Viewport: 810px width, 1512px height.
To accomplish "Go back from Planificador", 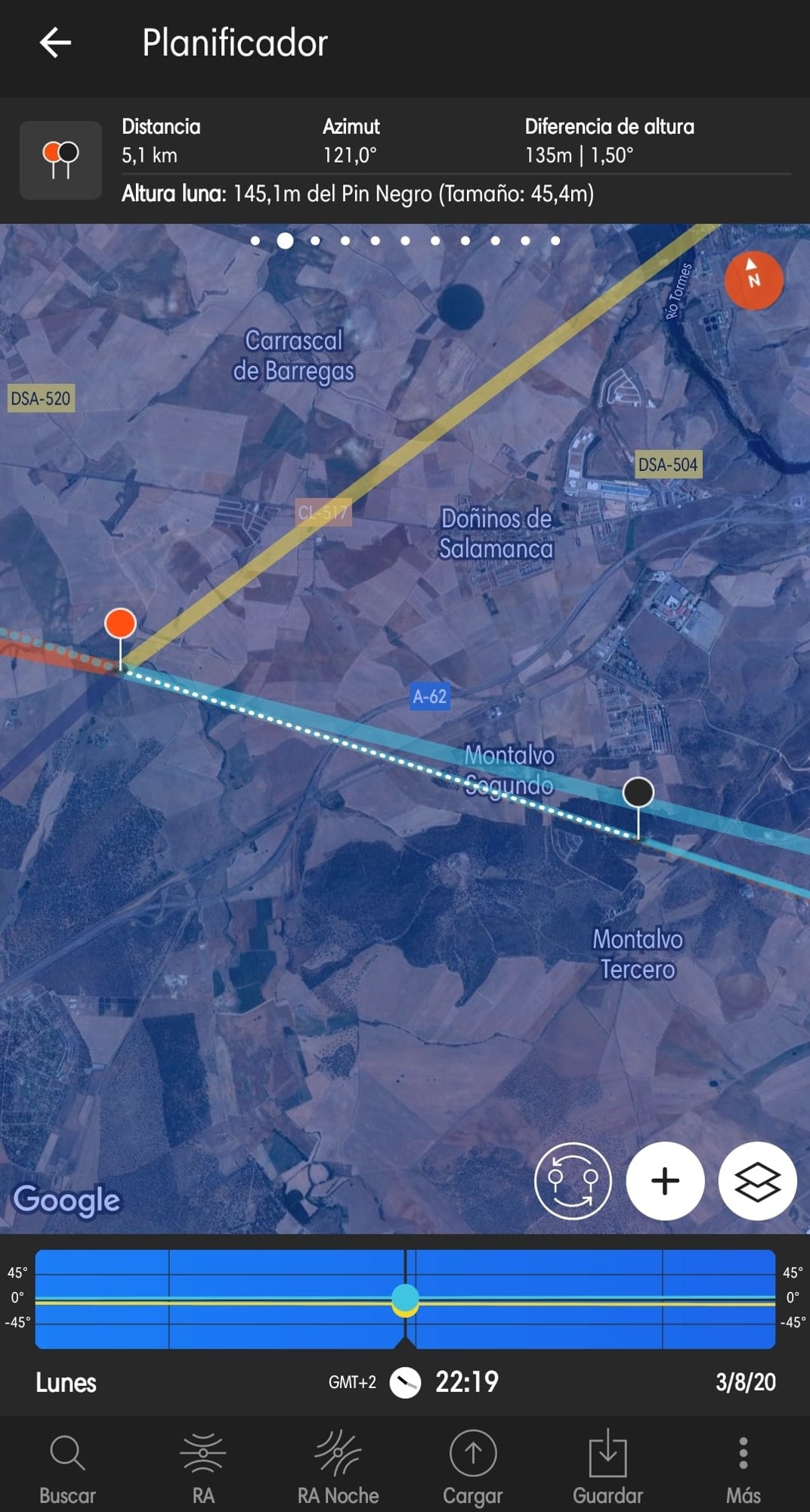I will [x=55, y=43].
